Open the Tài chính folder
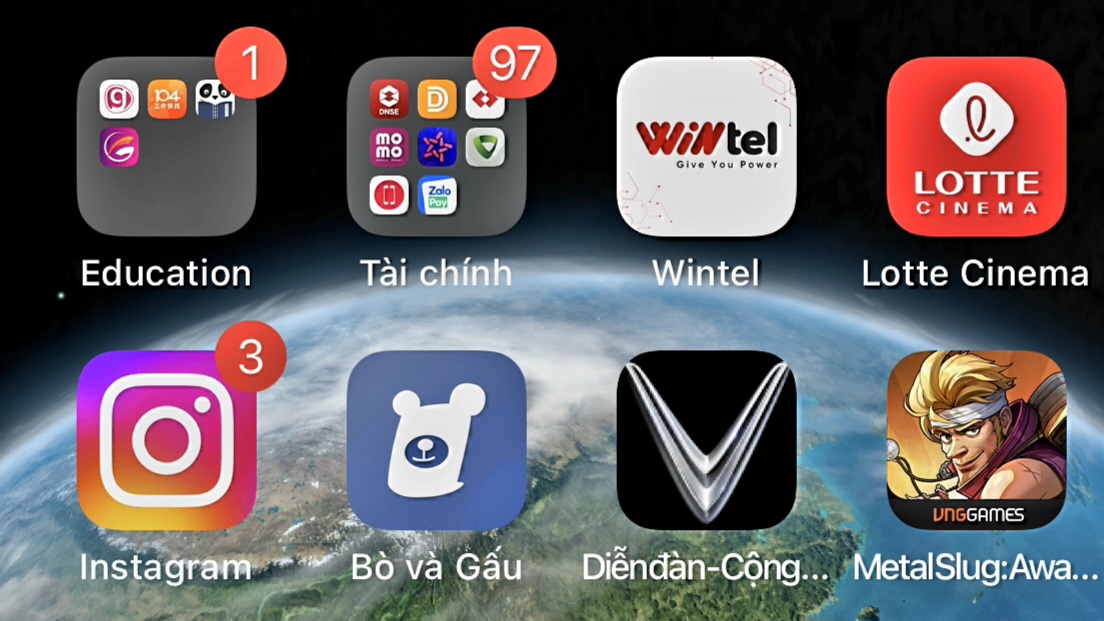1104x621 pixels. (436, 147)
